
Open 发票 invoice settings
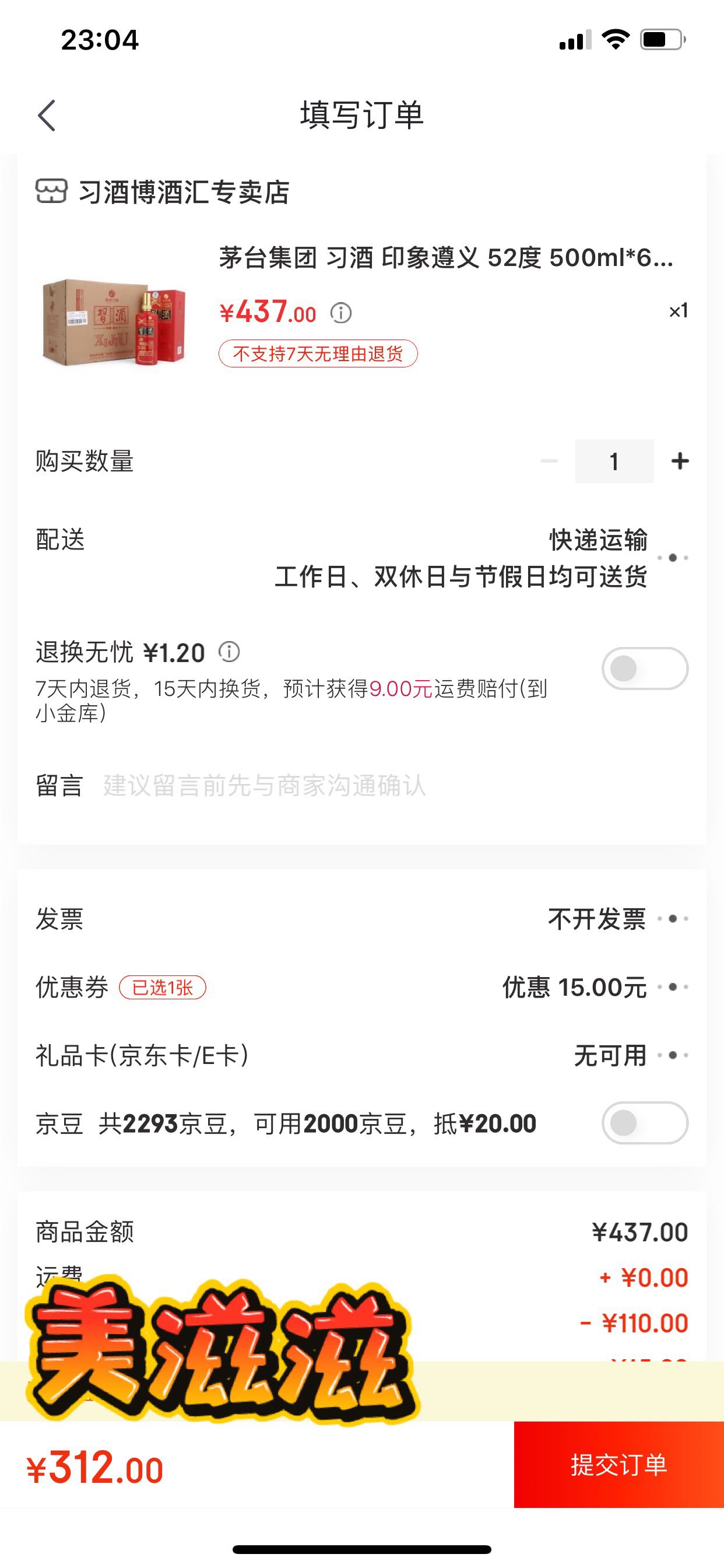click(672, 919)
